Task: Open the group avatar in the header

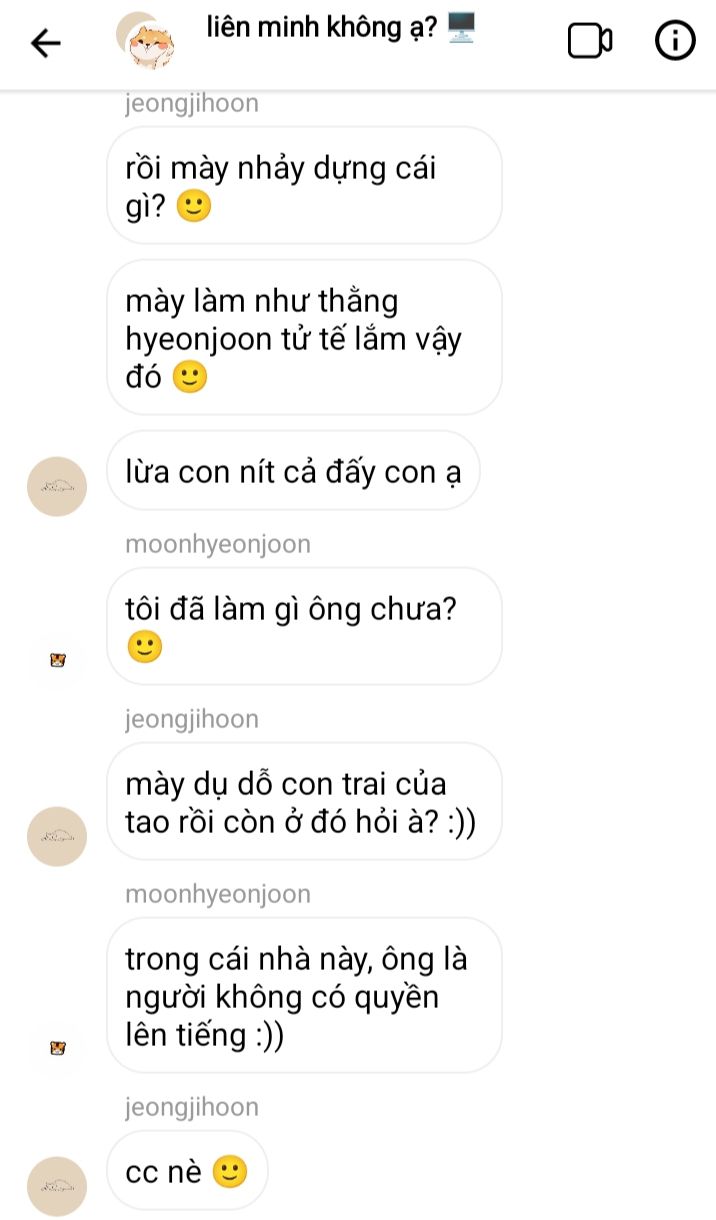Action: click(x=146, y=40)
